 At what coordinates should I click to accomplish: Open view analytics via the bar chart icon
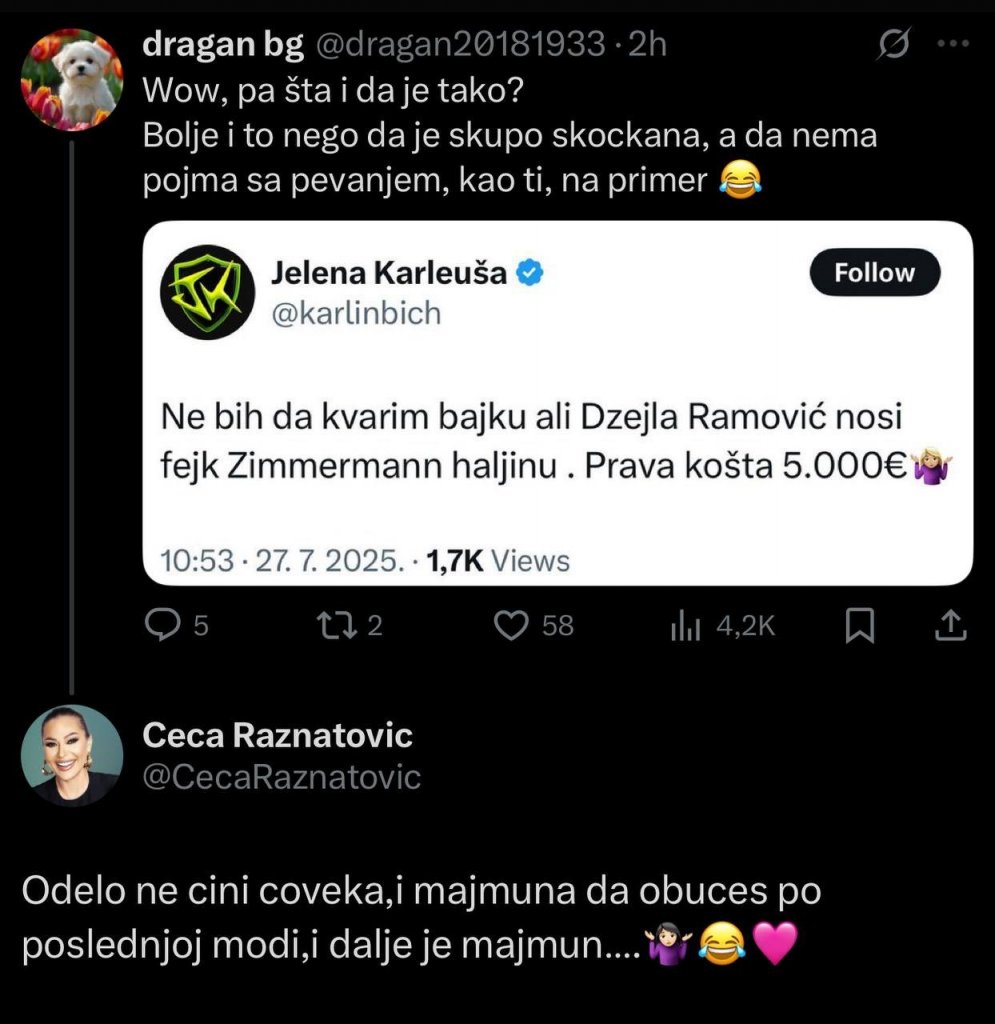[685, 624]
